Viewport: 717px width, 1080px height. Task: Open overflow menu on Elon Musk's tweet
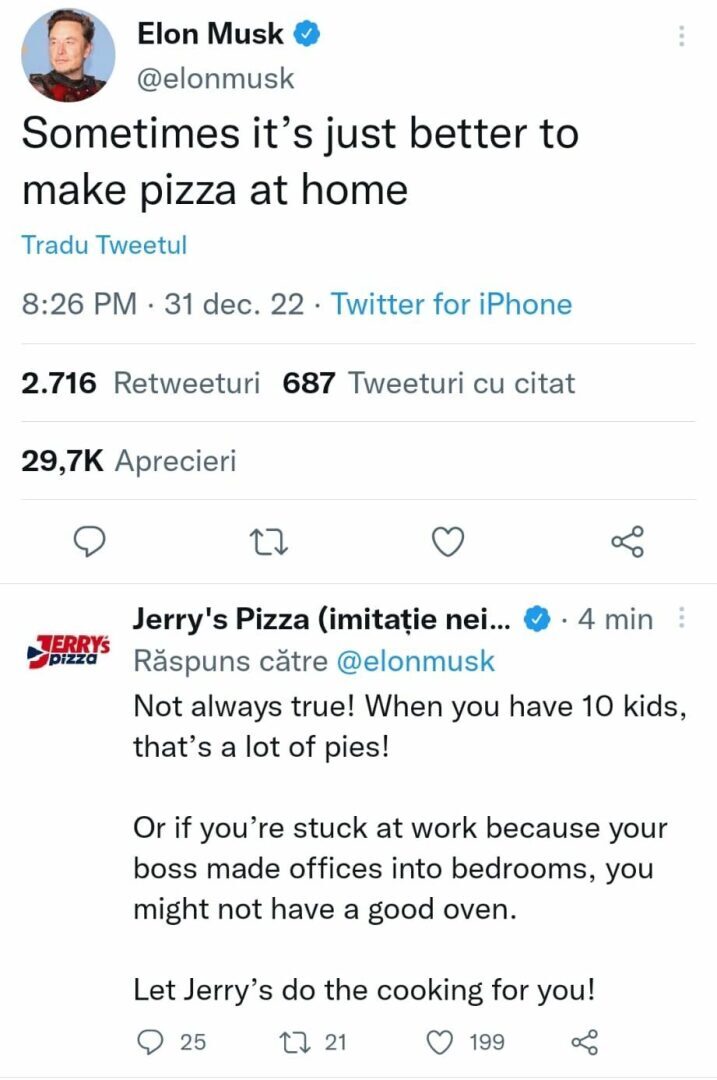tap(681, 37)
